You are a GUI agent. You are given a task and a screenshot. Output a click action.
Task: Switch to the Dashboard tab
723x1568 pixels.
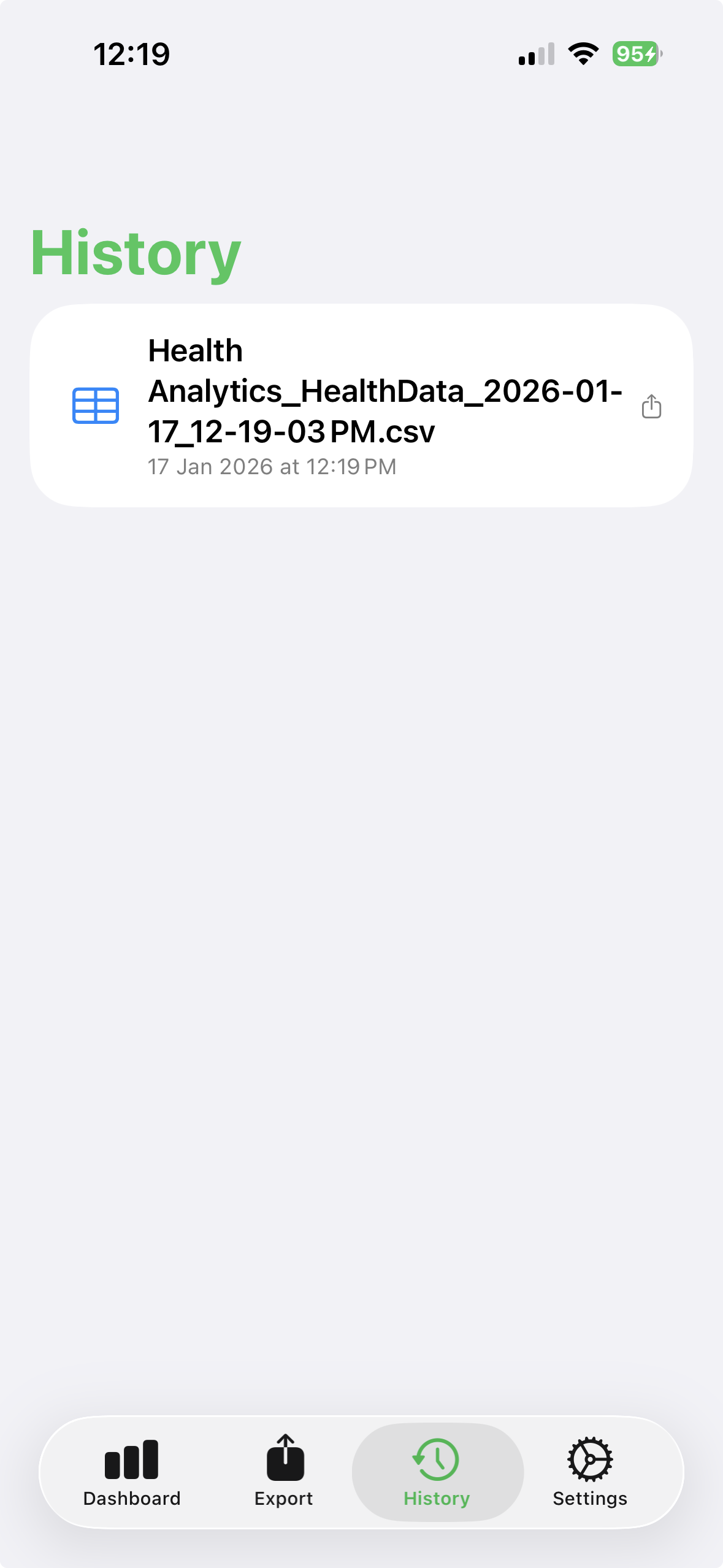(x=132, y=1472)
